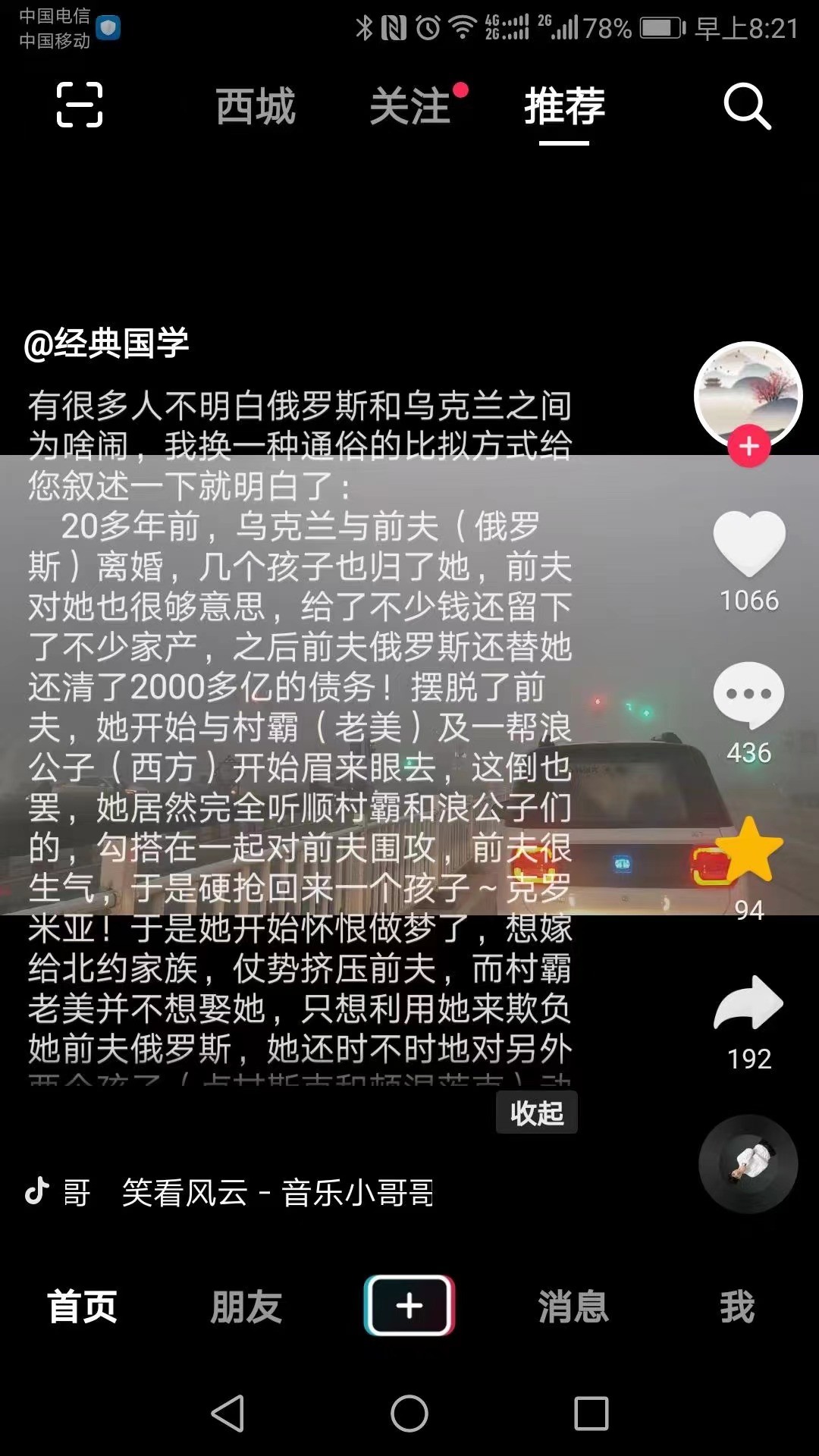Create a new video with plus button
The image size is (819, 1456).
(409, 1305)
